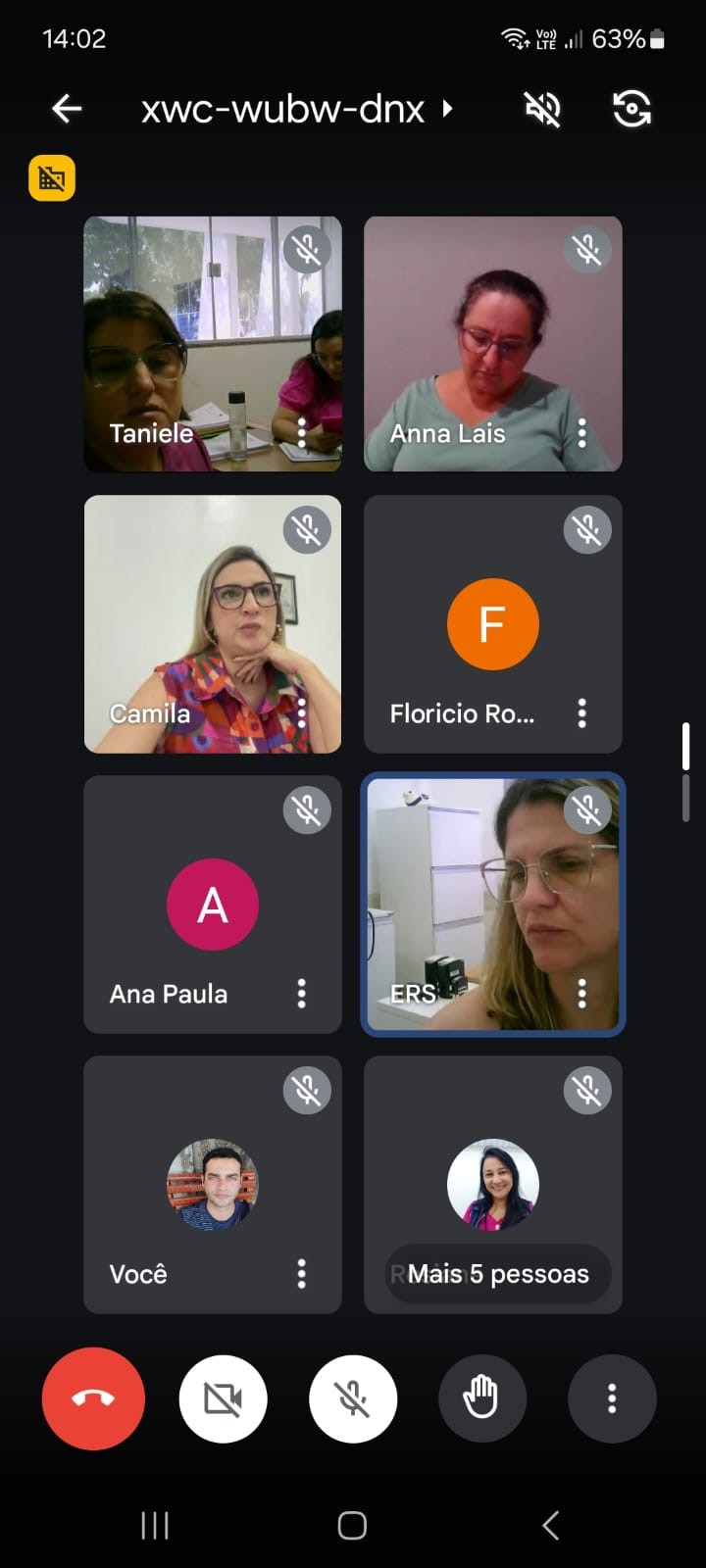The height and width of the screenshot is (1568, 706).
Task: Turn the camera on
Action: [x=224, y=1398]
